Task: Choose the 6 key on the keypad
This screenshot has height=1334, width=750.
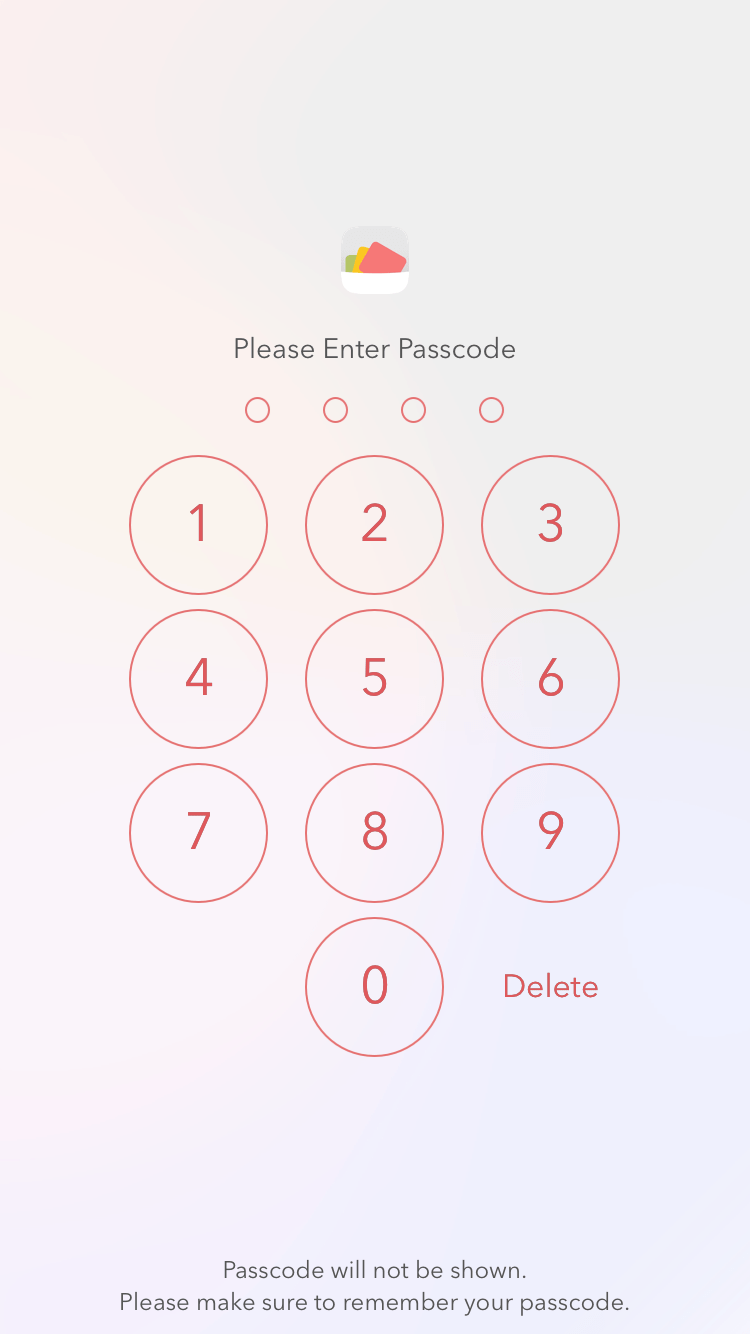Action: pyautogui.click(x=550, y=678)
